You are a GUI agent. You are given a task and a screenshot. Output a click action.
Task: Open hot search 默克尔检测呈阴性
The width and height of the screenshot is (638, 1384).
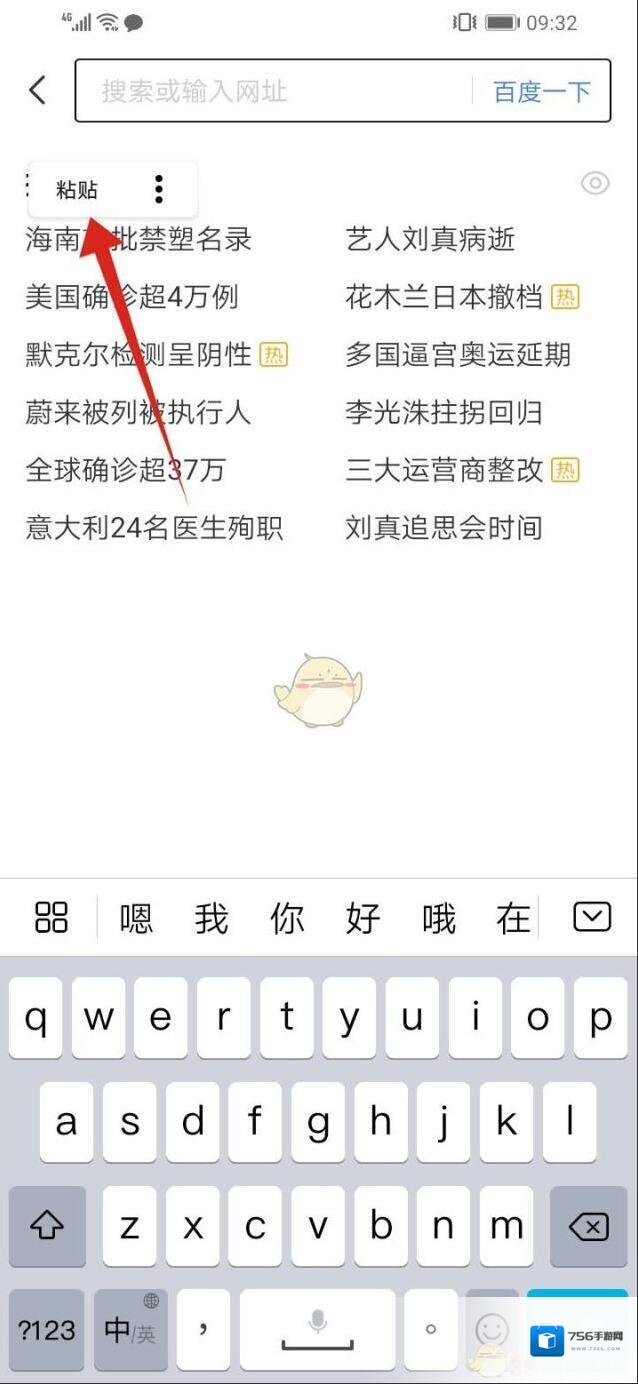pyautogui.click(x=138, y=354)
